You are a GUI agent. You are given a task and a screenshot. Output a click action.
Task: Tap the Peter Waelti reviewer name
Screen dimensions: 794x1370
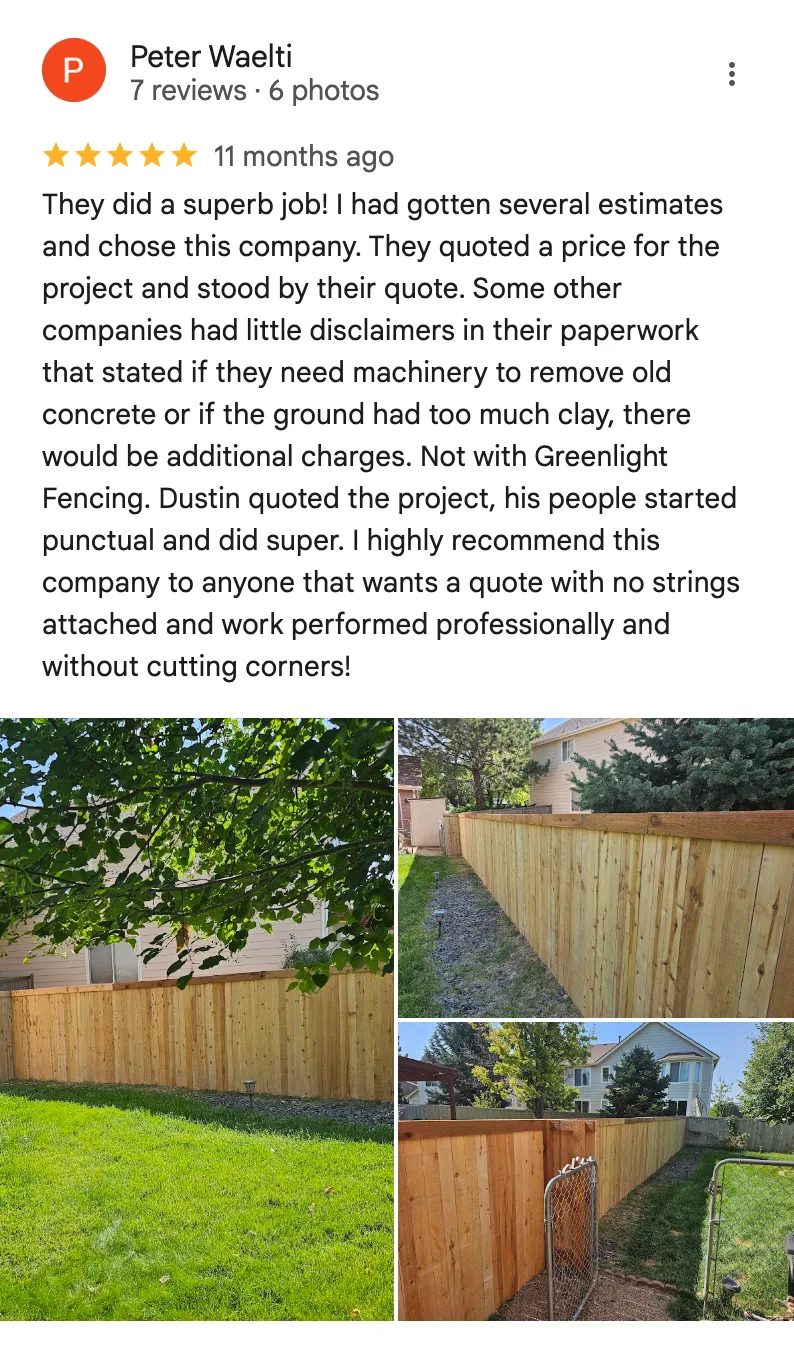tap(211, 56)
